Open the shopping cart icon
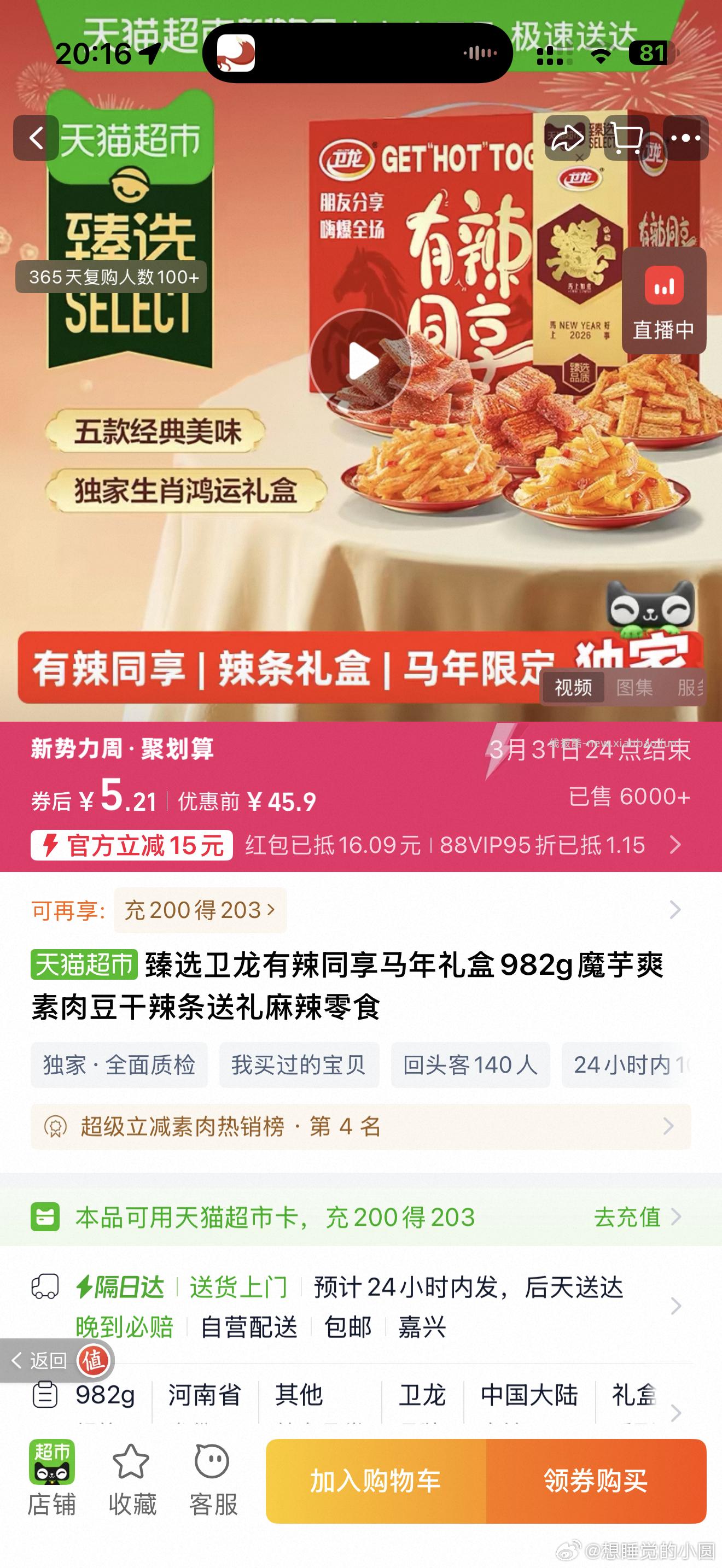 (x=626, y=138)
